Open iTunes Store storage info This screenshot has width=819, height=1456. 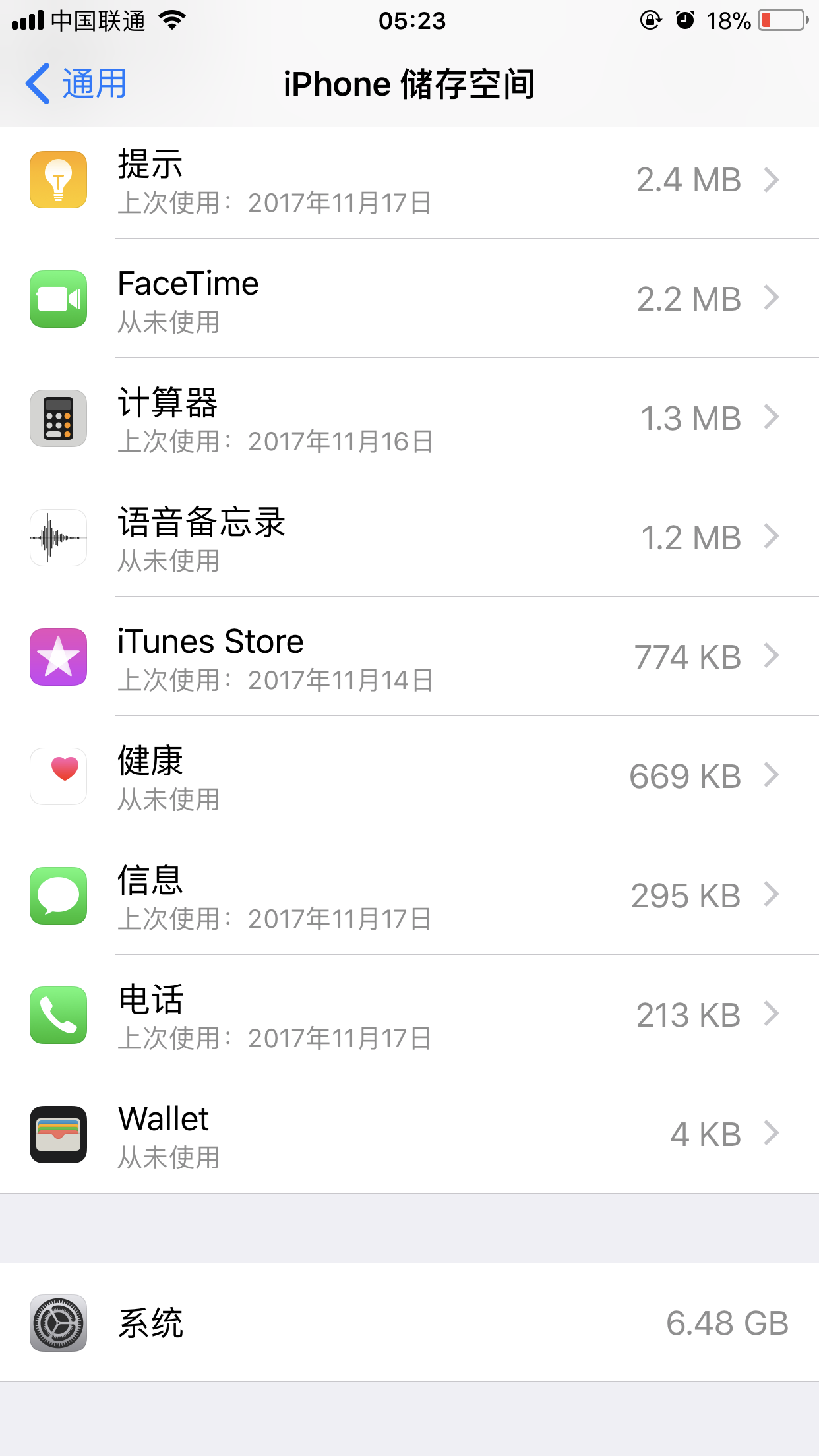click(409, 657)
